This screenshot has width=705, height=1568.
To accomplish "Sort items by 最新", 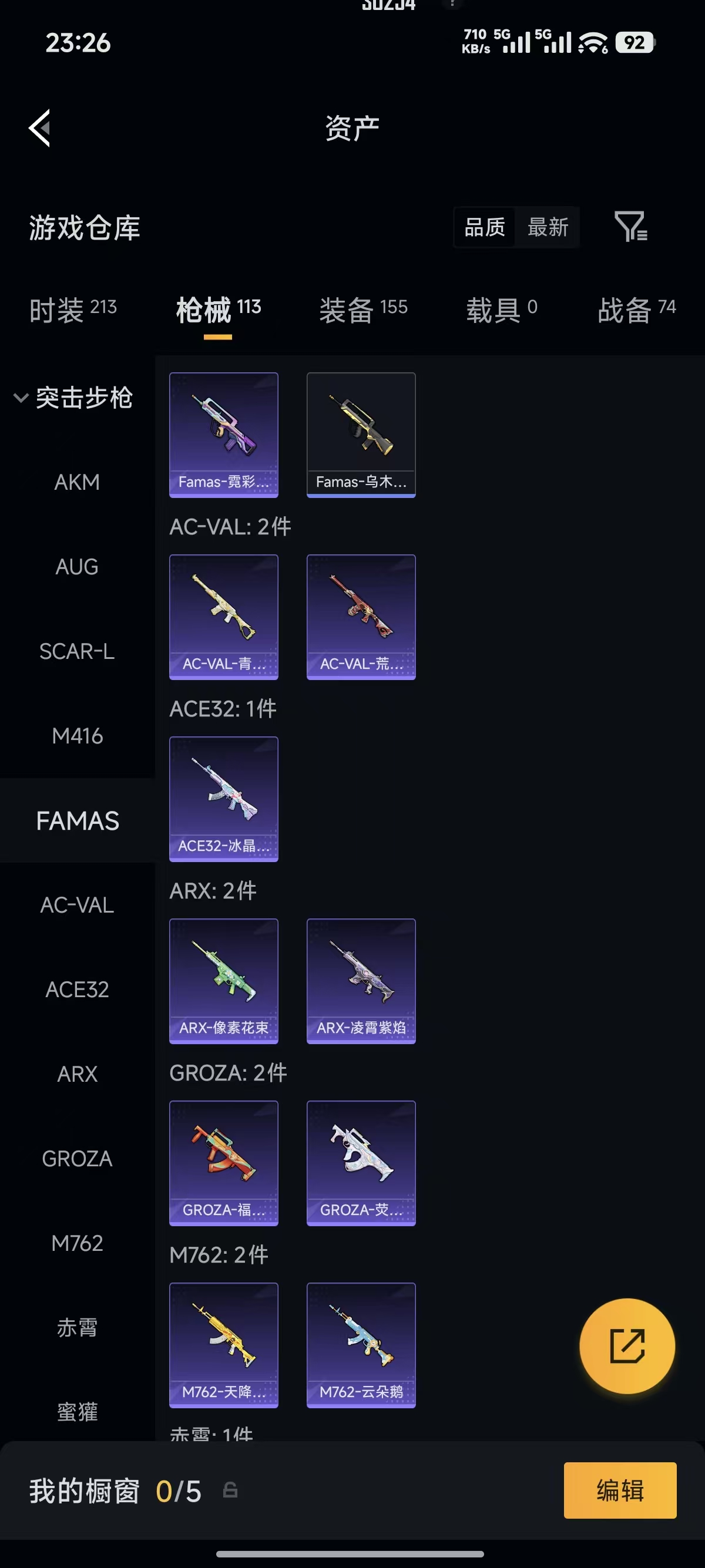I will click(x=548, y=227).
